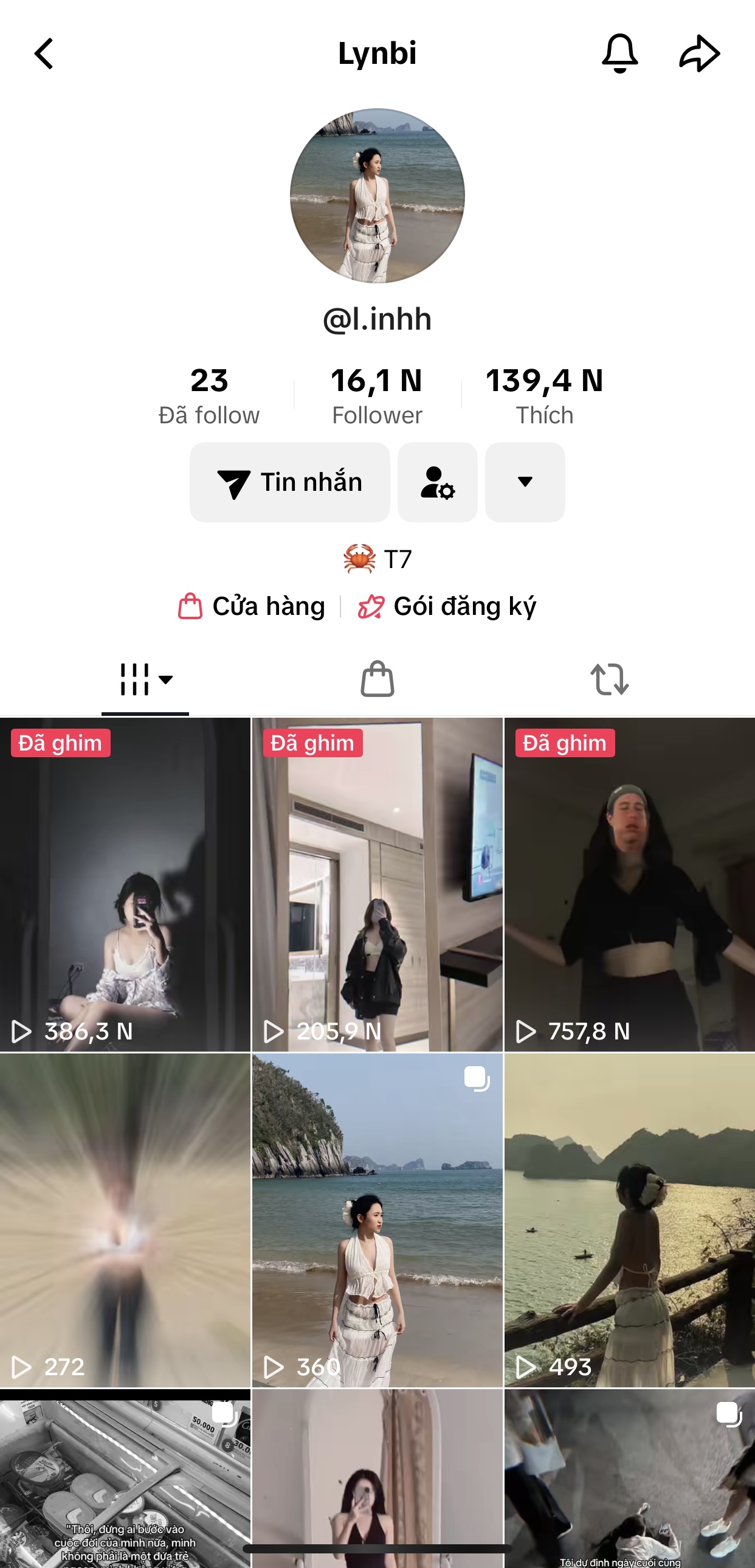755x1568 pixels.
Task: Open the beach post with 360 views
Action: tap(377, 1221)
